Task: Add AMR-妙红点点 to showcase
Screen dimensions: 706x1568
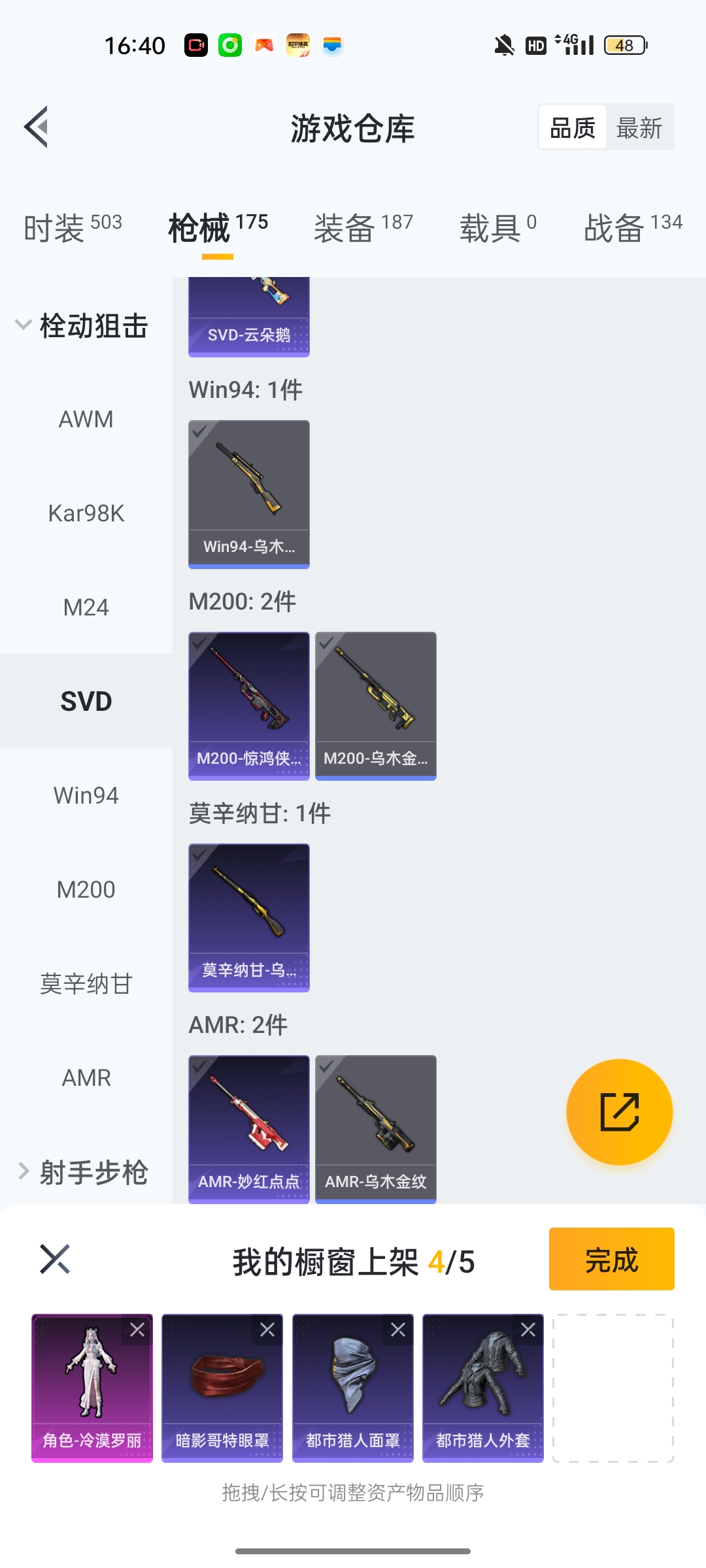Action: point(249,1129)
